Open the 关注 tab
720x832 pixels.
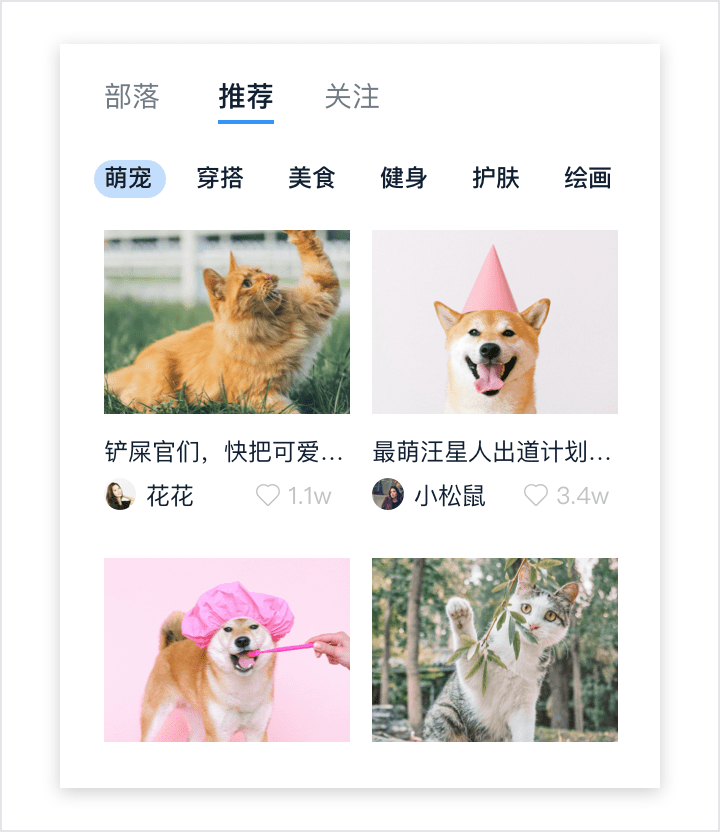coord(352,97)
